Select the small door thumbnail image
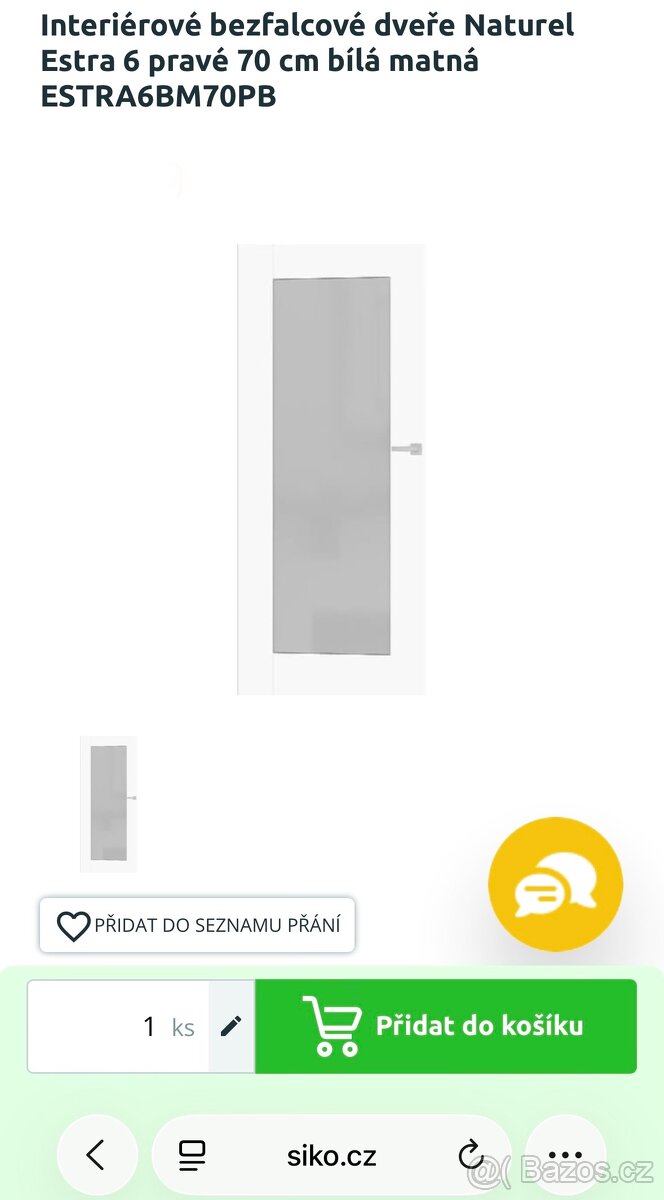This screenshot has height=1200, width=664. click(x=109, y=803)
